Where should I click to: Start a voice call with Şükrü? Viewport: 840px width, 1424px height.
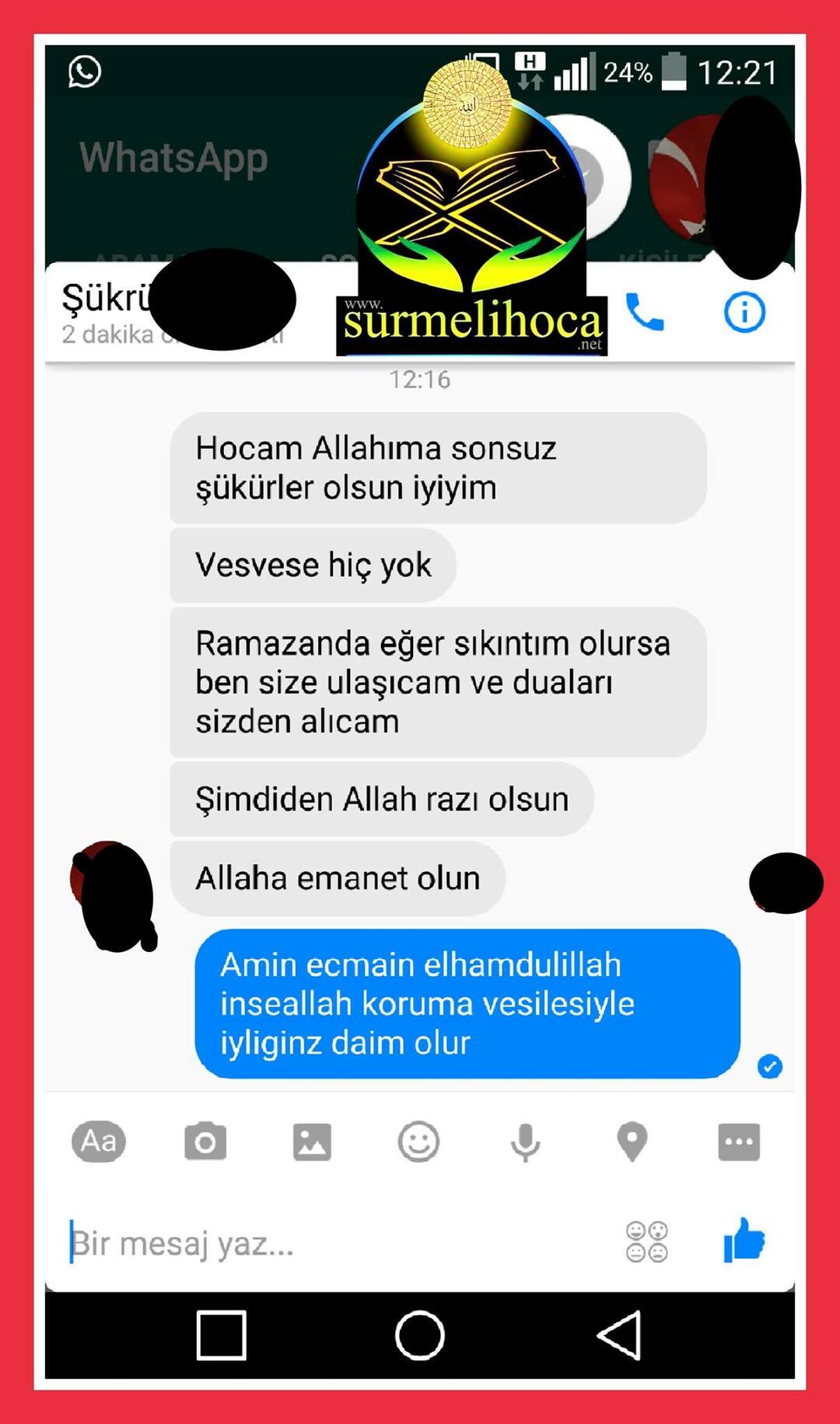[x=646, y=313]
